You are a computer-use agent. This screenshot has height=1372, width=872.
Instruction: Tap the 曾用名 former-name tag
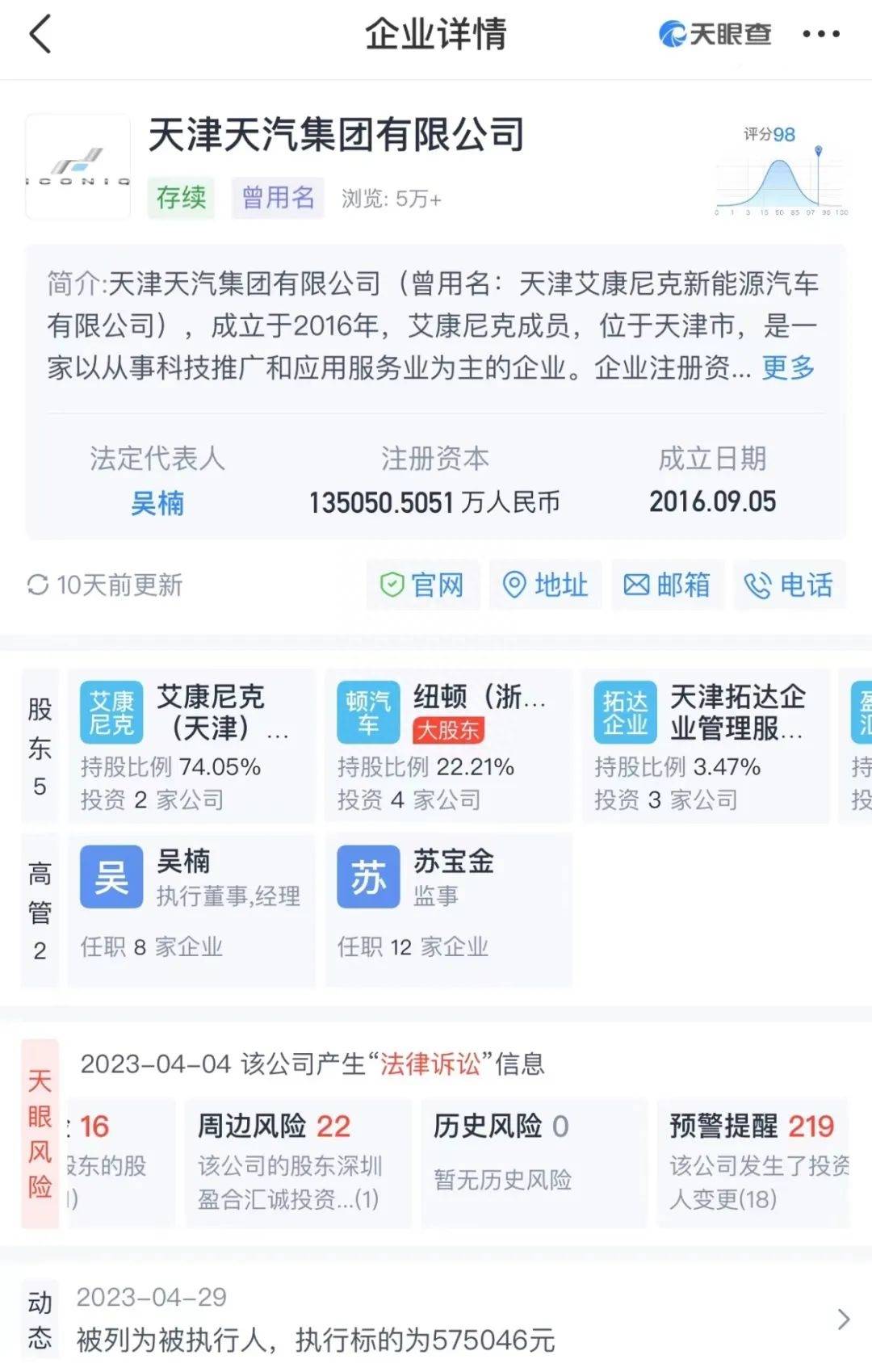(278, 198)
